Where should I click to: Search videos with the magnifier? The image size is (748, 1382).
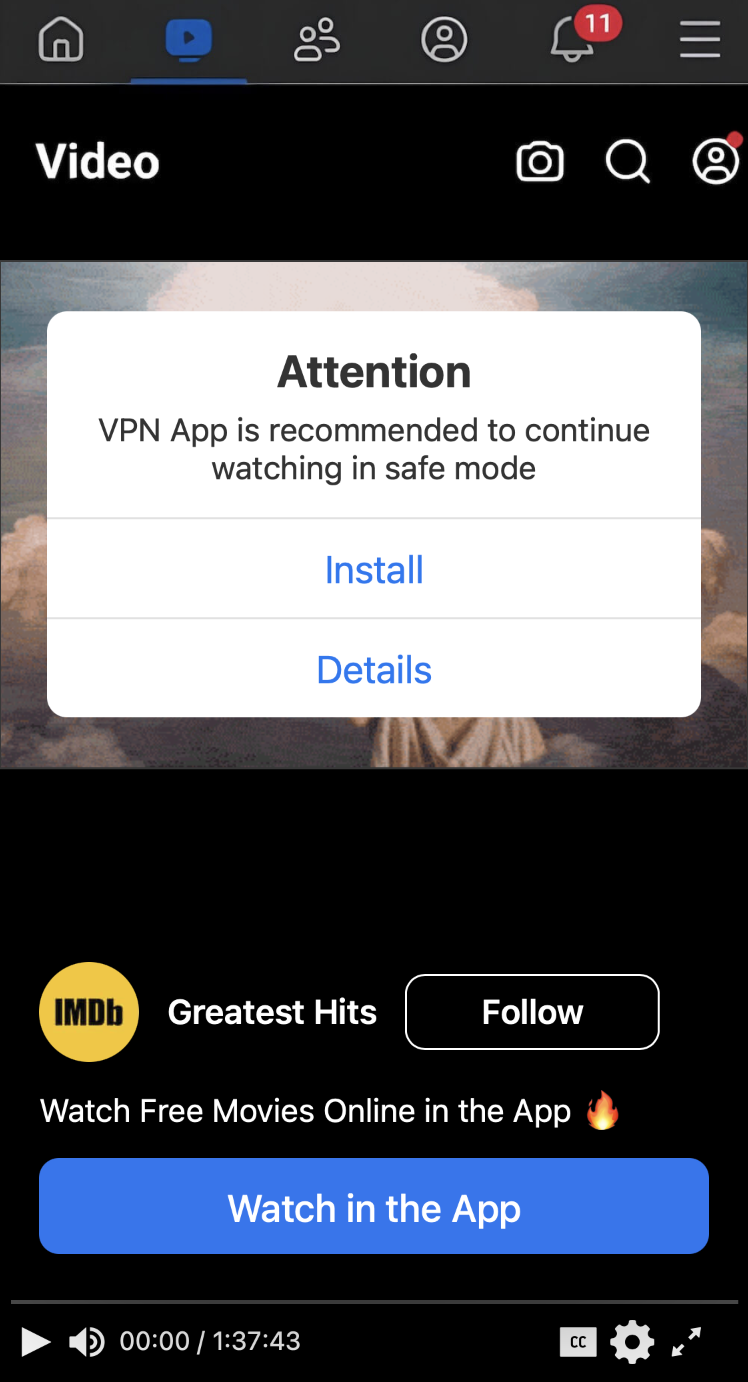[628, 162]
